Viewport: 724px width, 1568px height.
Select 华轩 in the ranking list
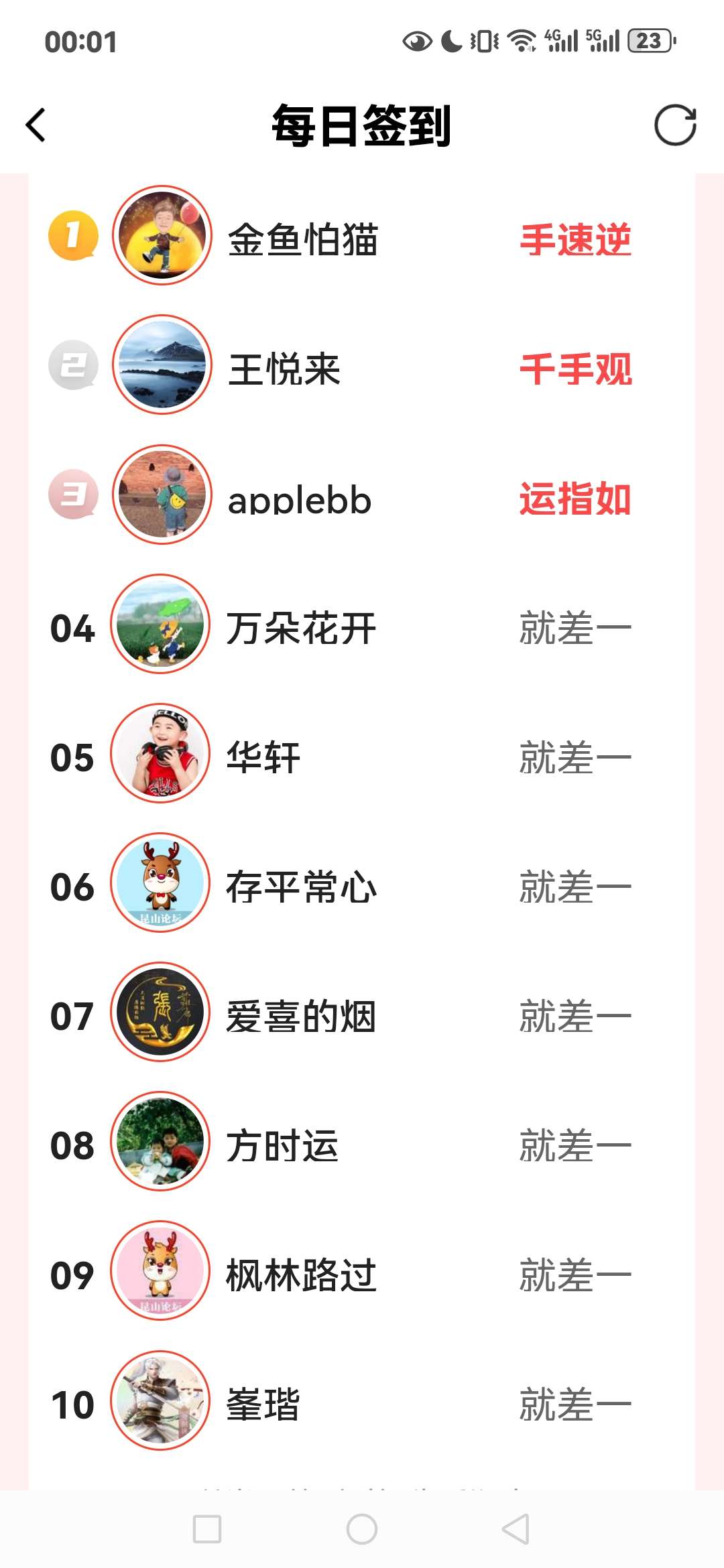pos(263,757)
